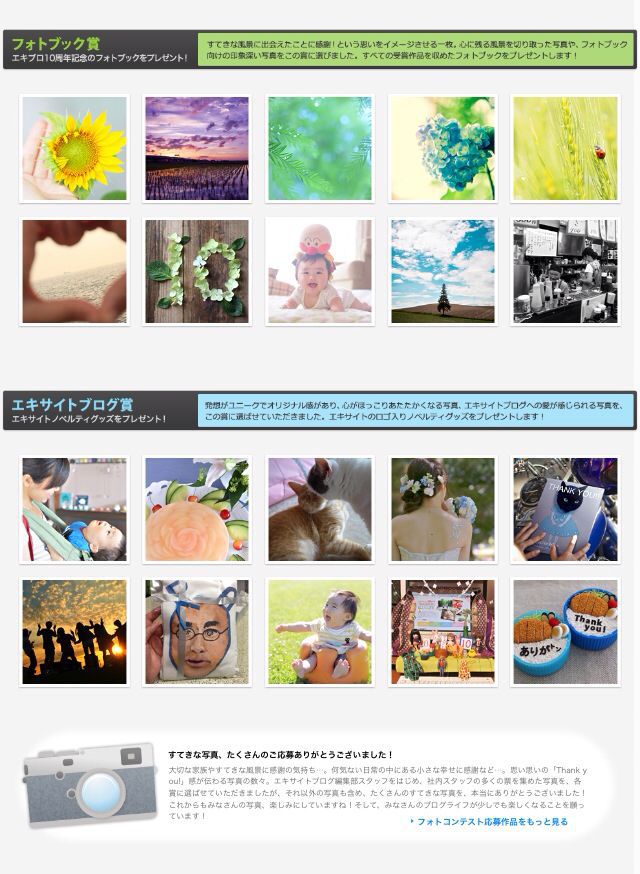
Task: Tap the baby in a character hat photo
Action: 320,271
